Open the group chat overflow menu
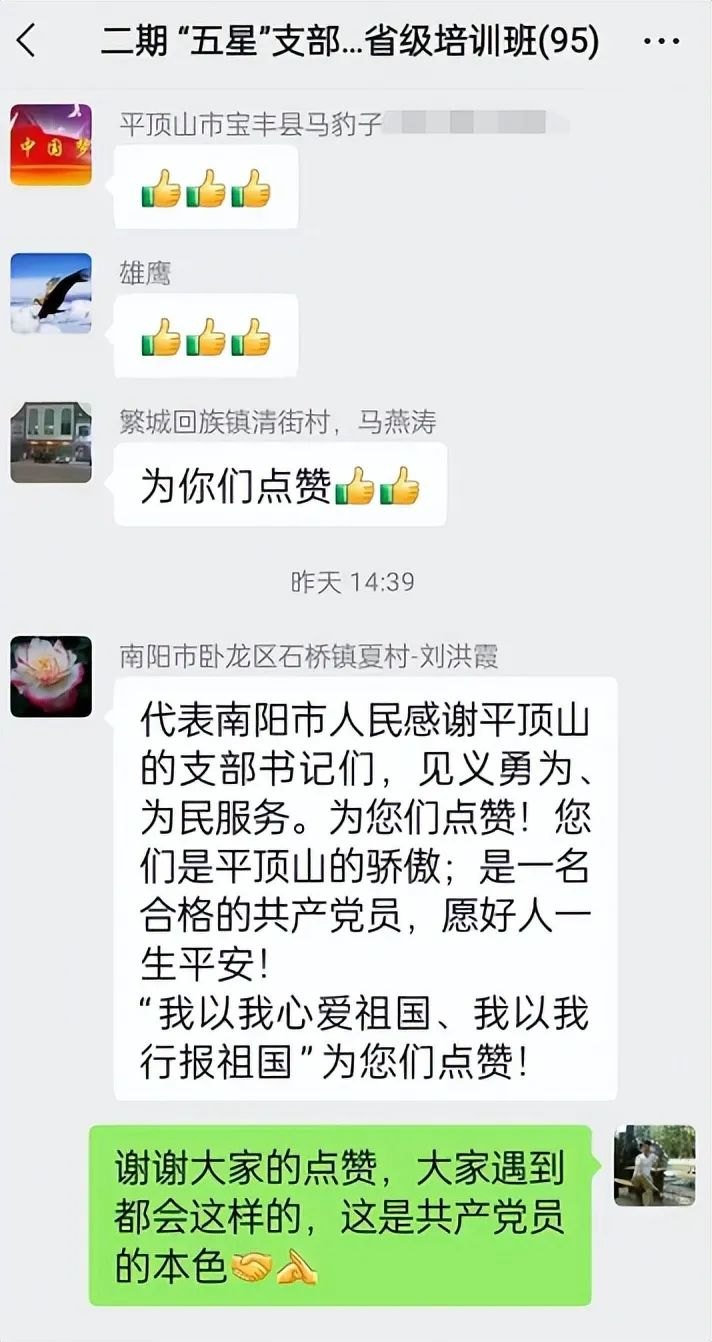Screen dimensions: 712x1342 [661, 42]
